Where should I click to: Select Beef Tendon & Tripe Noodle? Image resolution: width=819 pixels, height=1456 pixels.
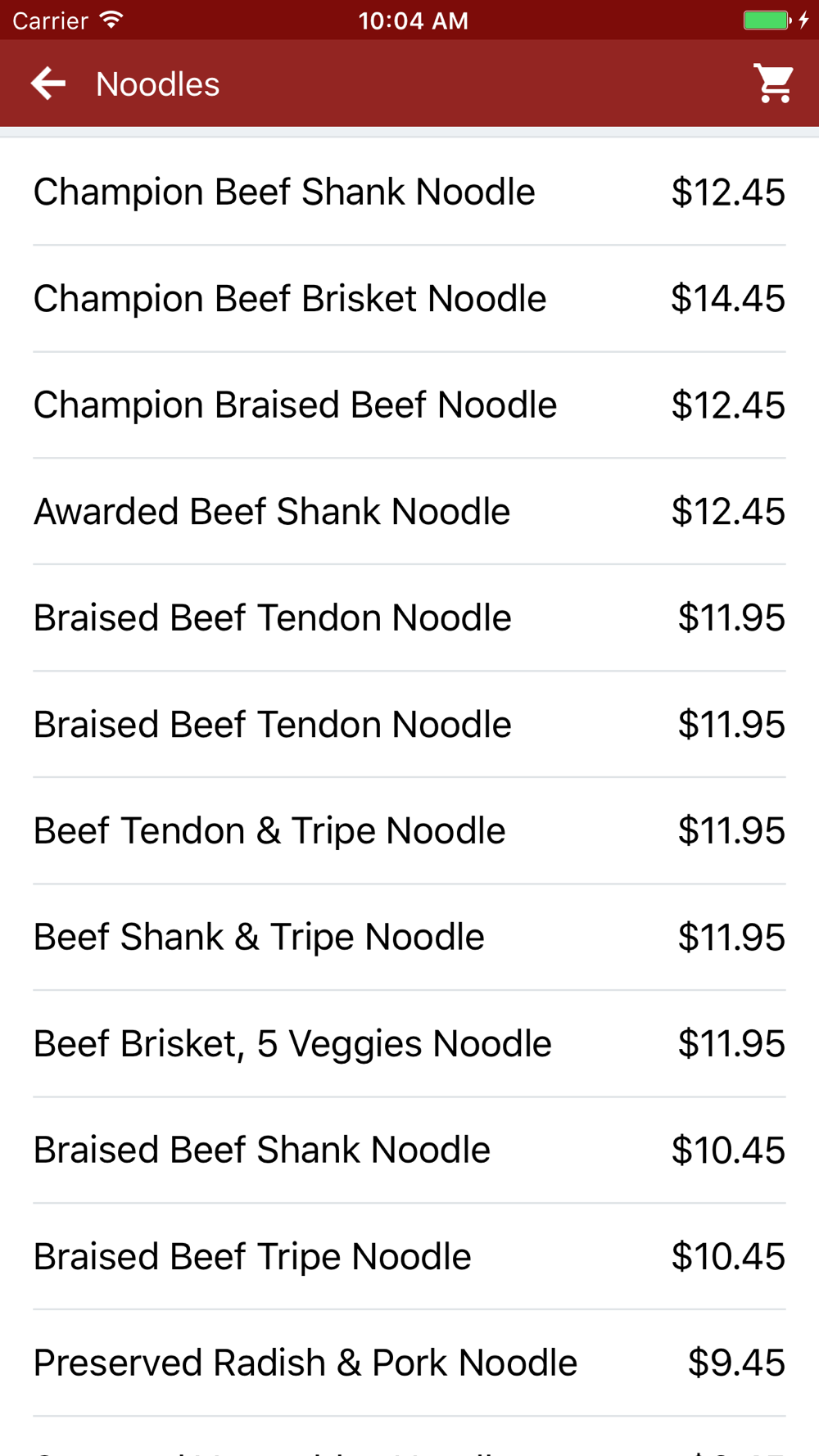409,831
